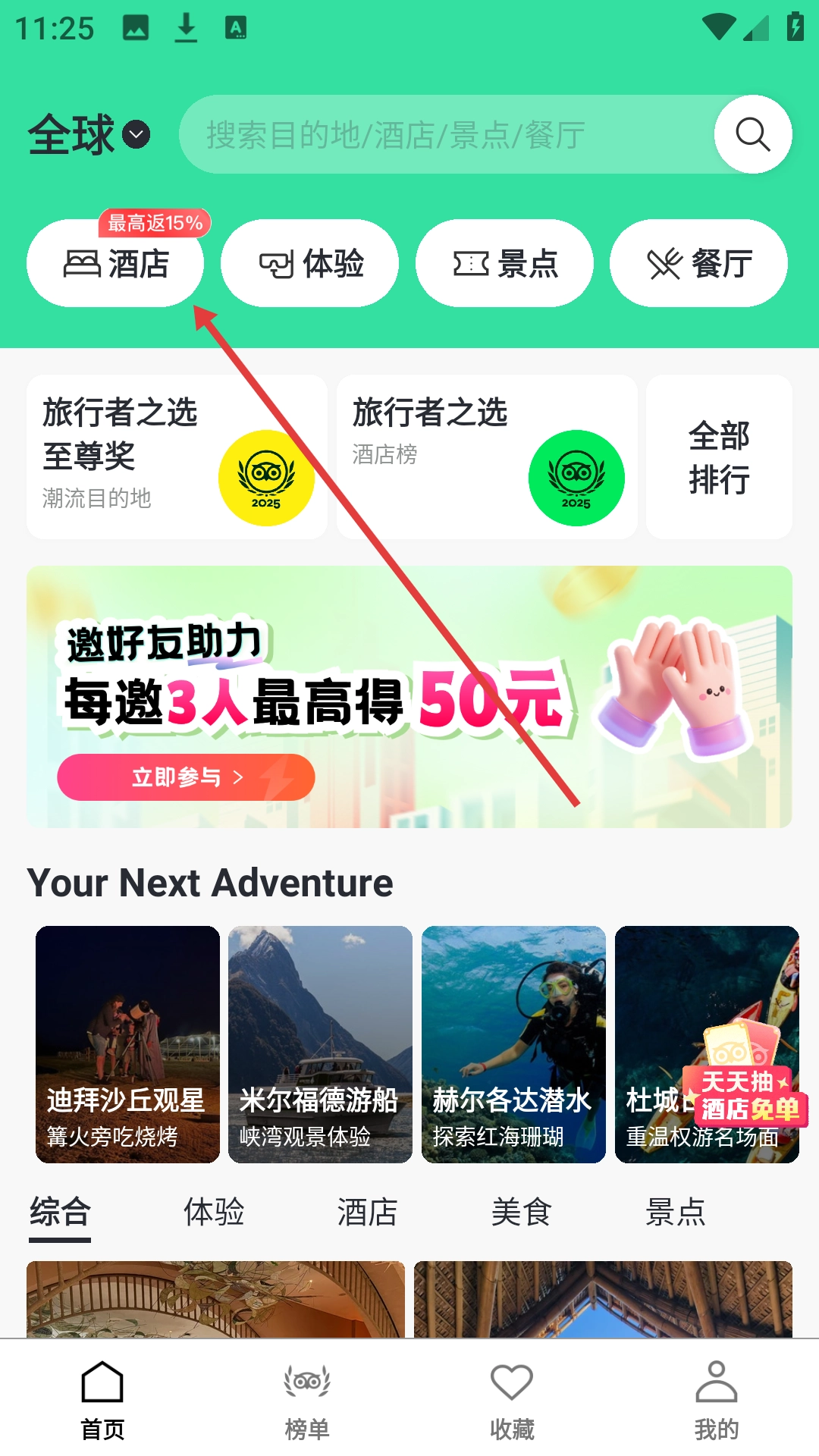
Task: Open the 我的 profile tab
Action: pos(716,1399)
